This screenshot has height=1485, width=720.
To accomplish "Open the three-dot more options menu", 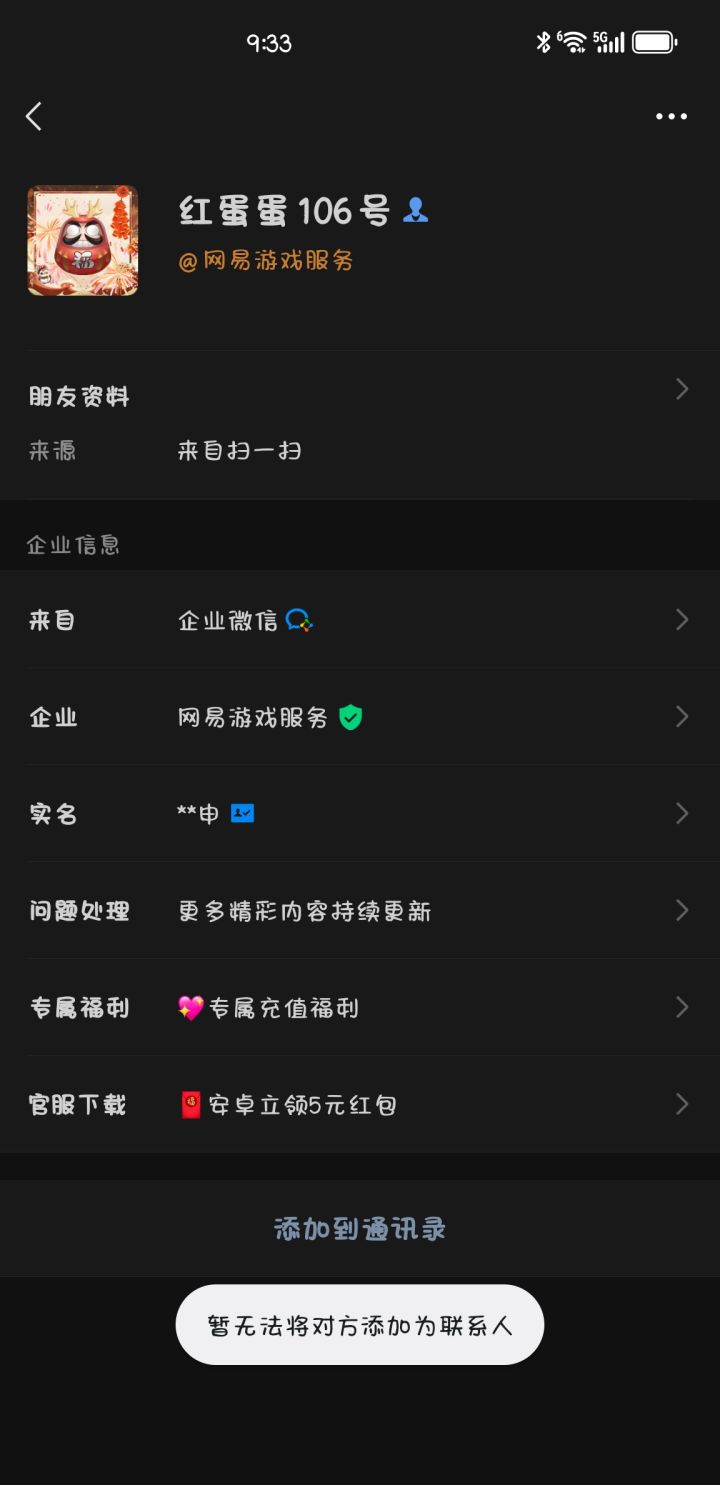I will tap(670, 116).
